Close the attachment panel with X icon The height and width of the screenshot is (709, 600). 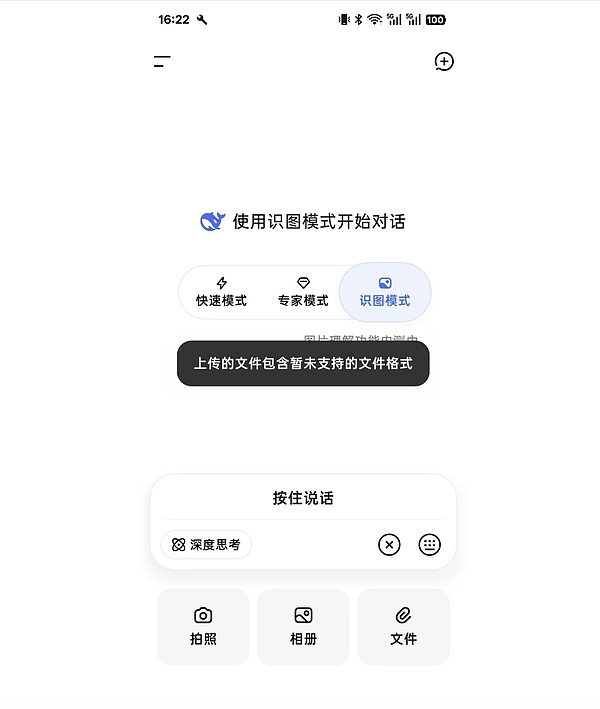point(389,545)
